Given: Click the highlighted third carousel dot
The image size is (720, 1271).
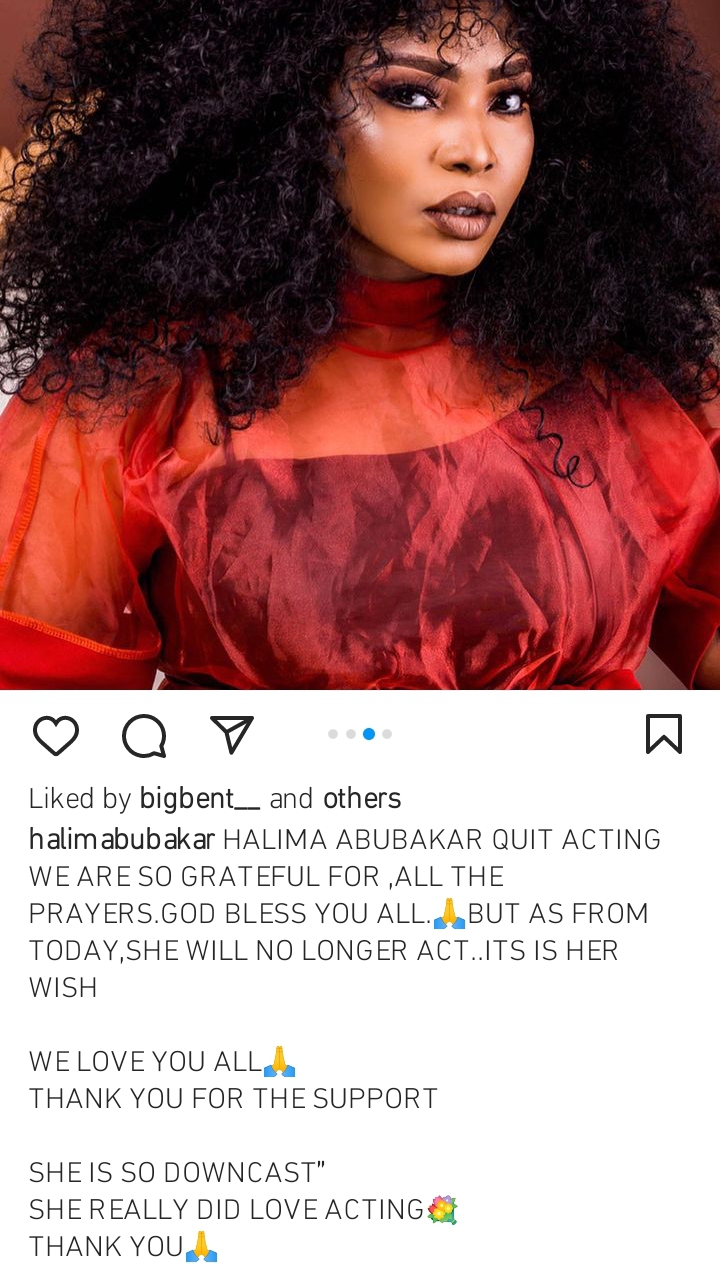Looking at the screenshot, I should [x=368, y=733].
